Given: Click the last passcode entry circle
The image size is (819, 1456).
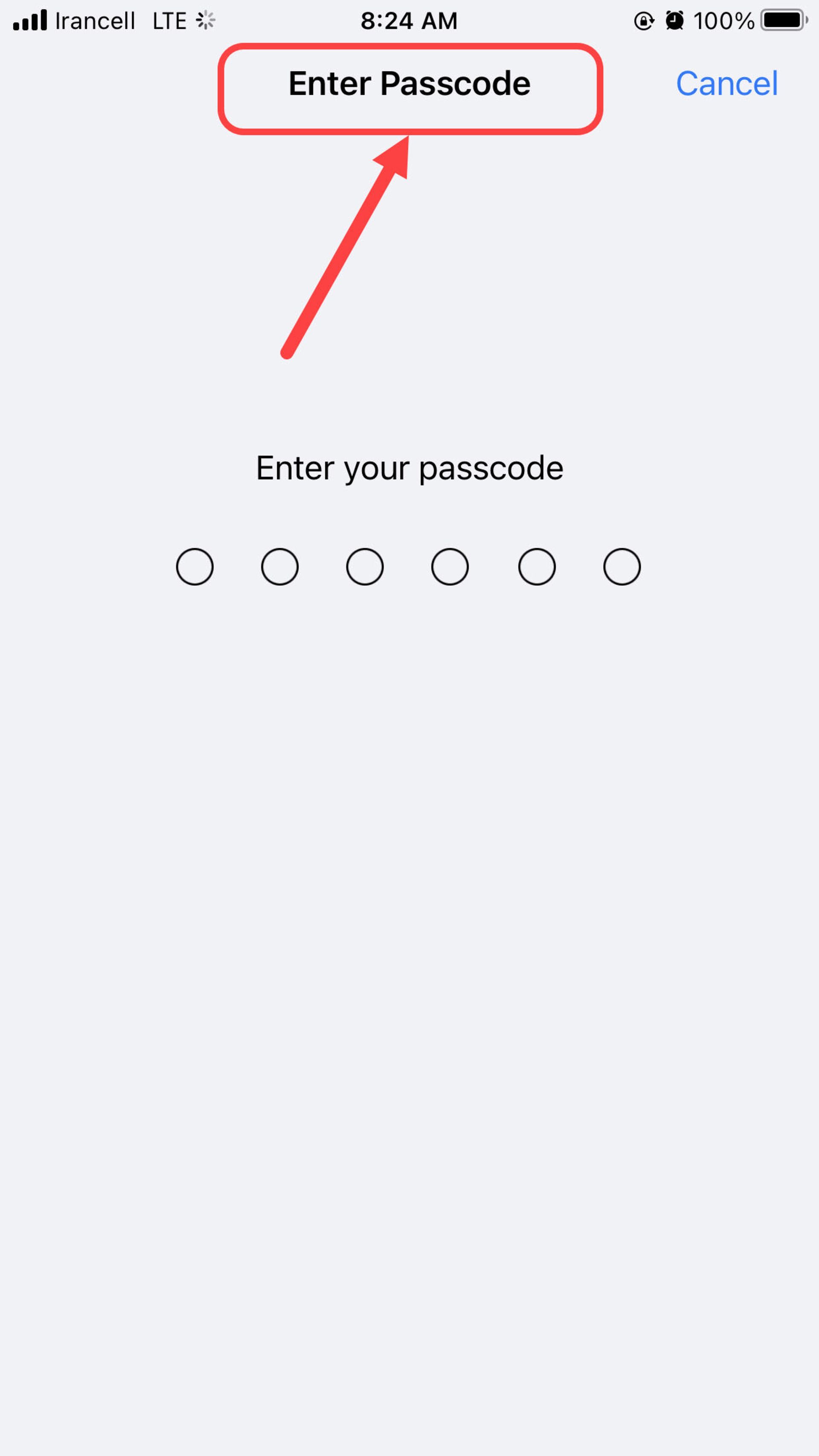Looking at the screenshot, I should [622, 567].
